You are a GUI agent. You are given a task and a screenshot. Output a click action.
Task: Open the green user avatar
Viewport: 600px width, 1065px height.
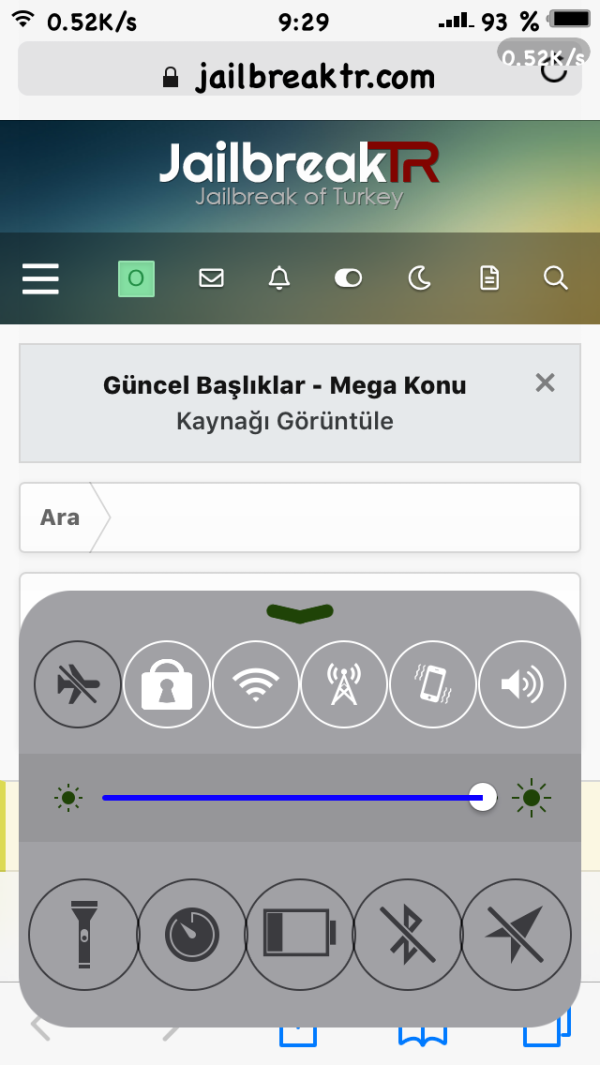(136, 278)
